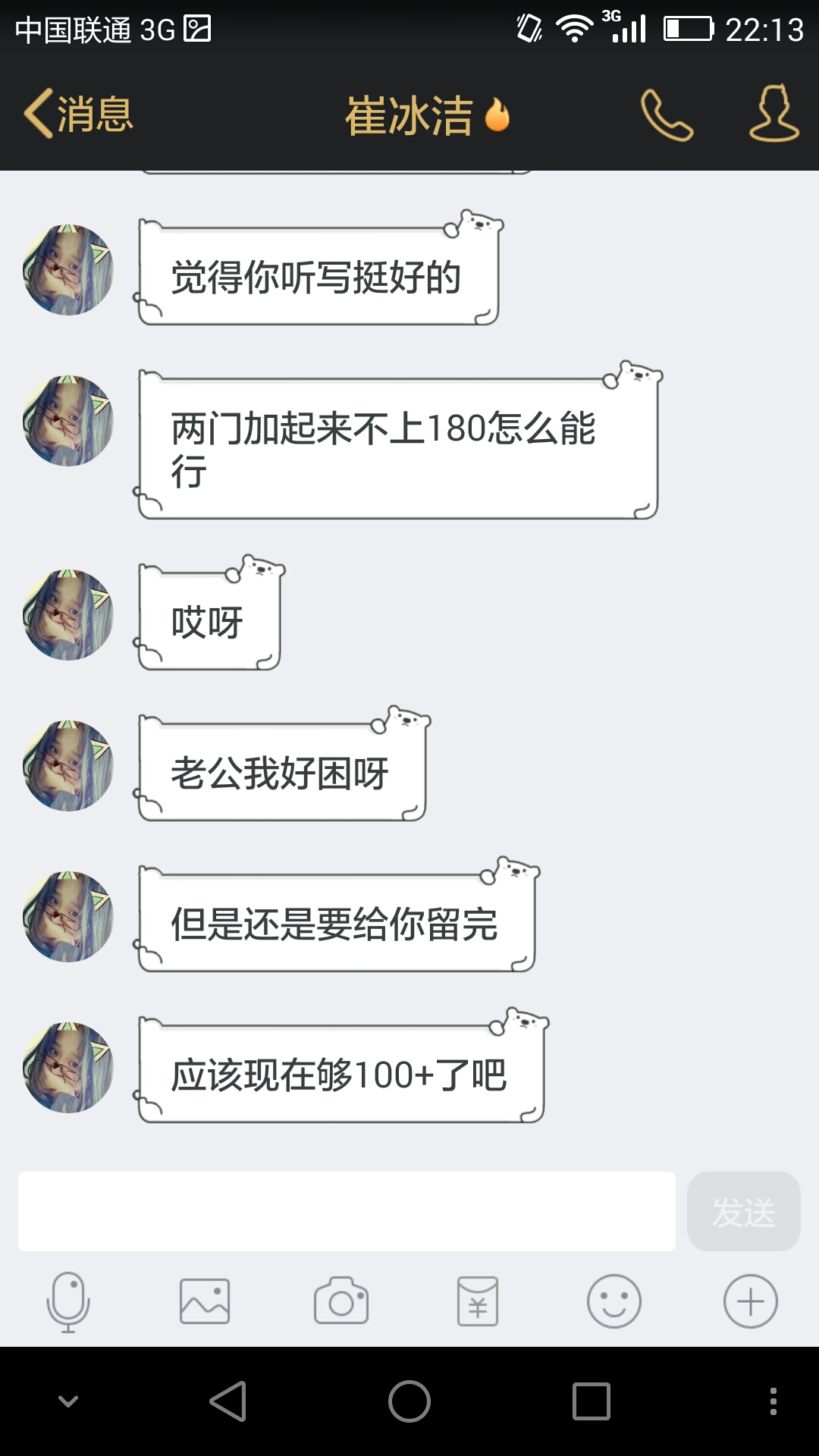Open the system recent apps button

pos(591,1401)
